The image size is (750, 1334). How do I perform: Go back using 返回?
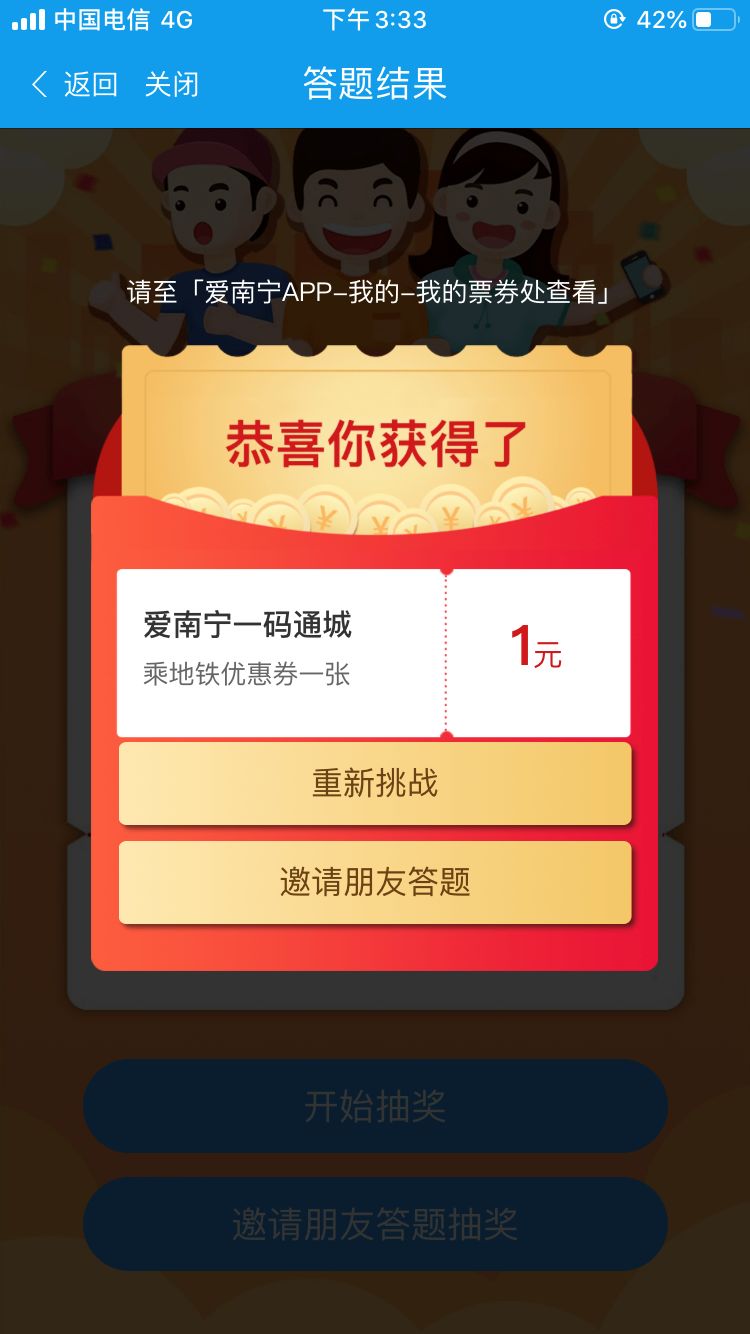75,85
